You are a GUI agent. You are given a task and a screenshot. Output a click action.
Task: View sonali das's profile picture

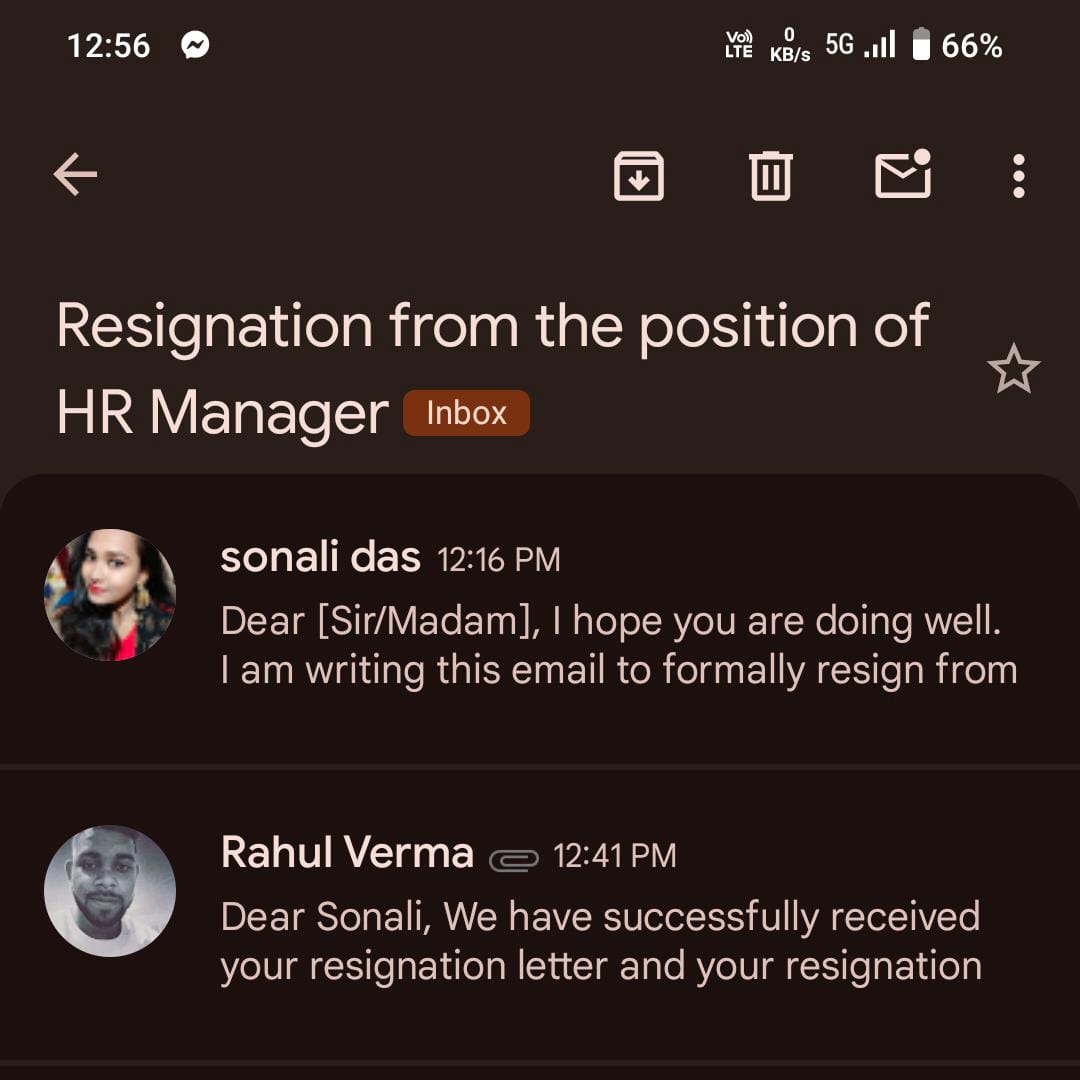click(110, 595)
